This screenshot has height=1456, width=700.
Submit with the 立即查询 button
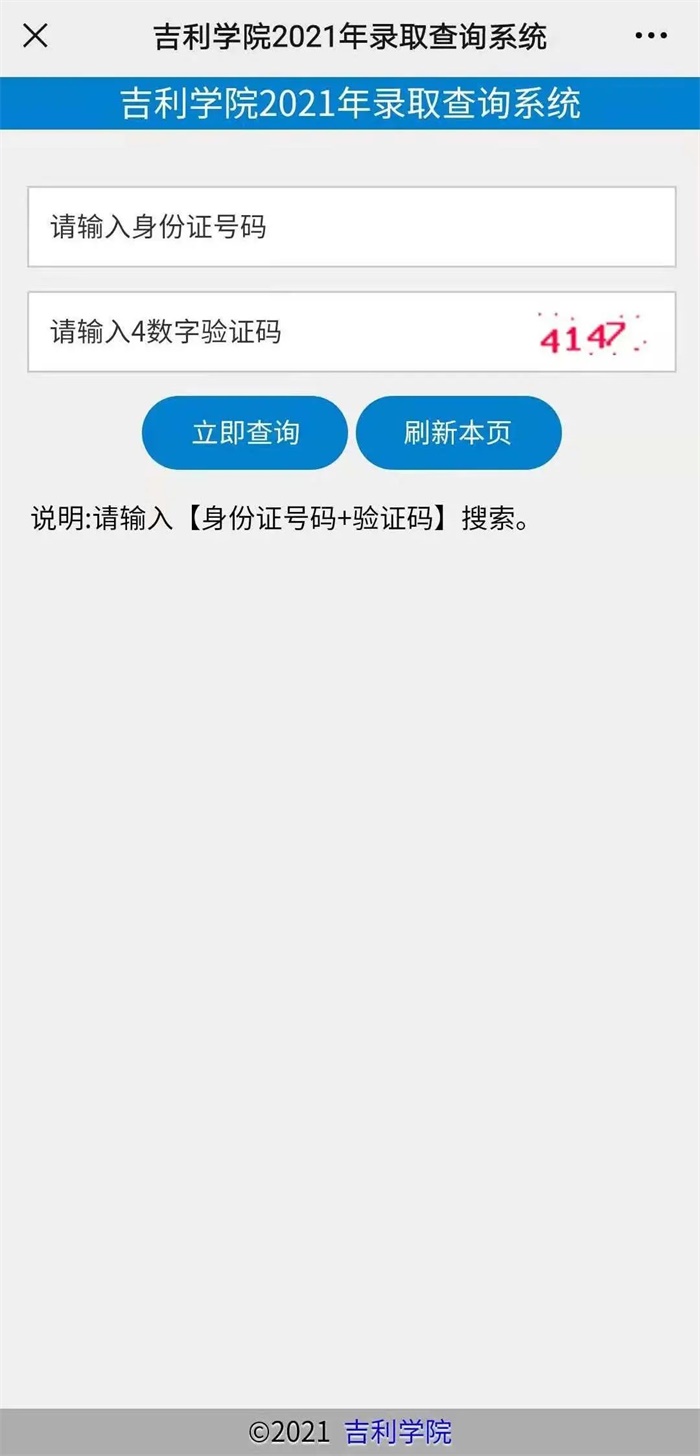coord(245,433)
